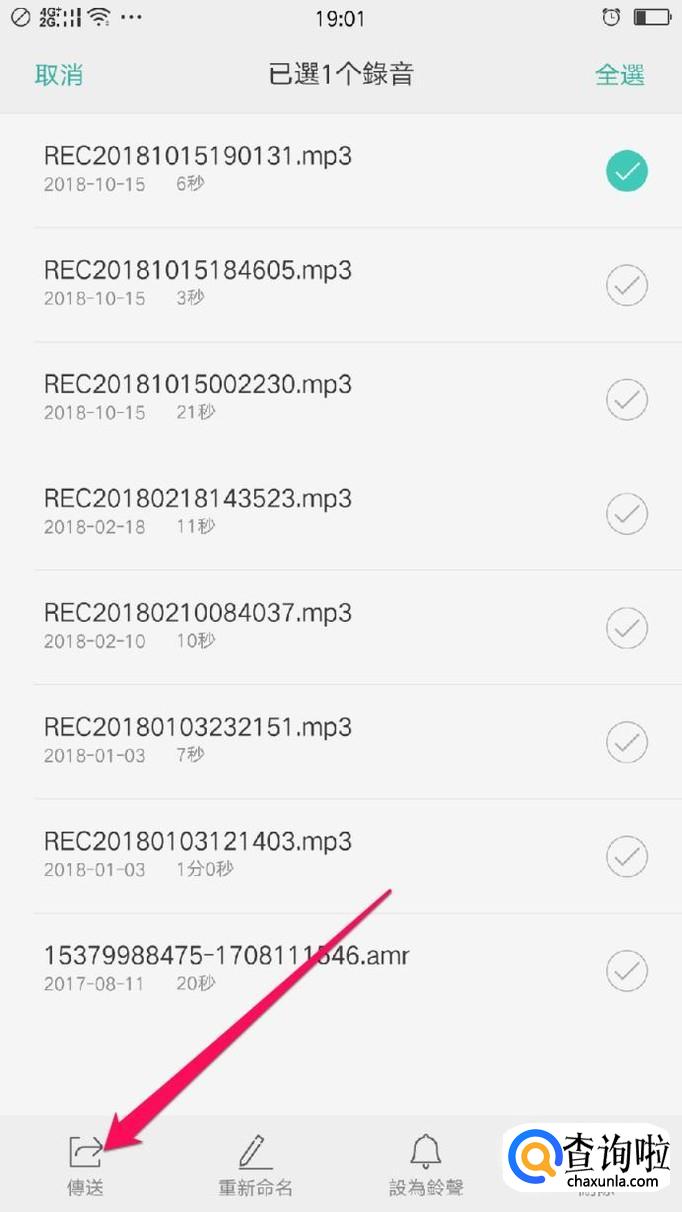Select REC20181015184605.mp3 checkbox
This screenshot has height=1212, width=682.
[627, 286]
